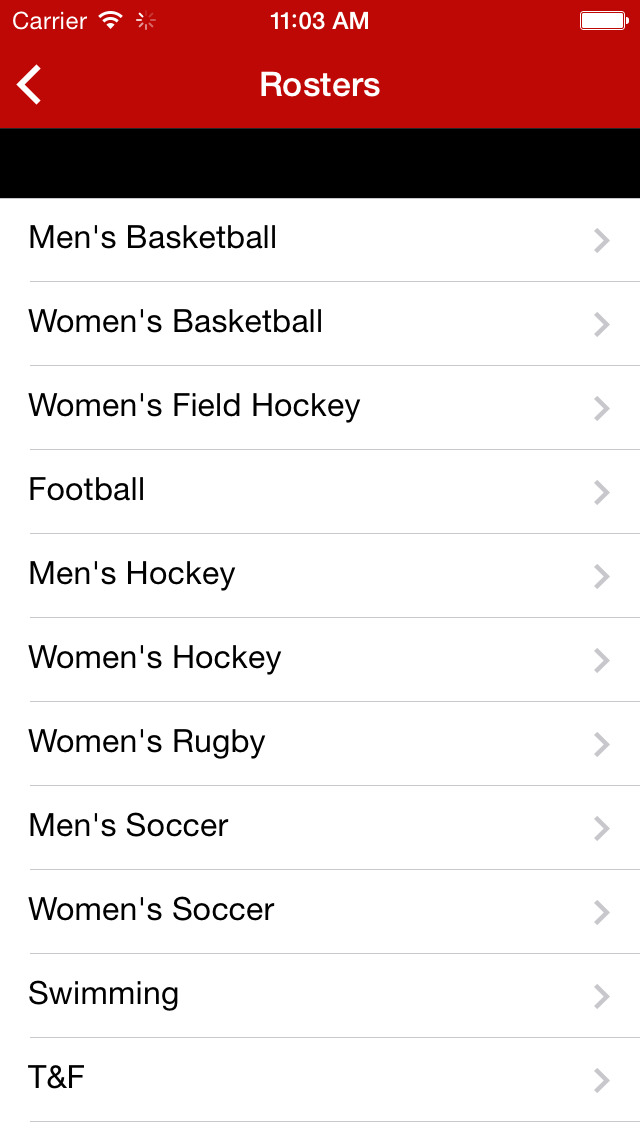Image resolution: width=640 pixels, height=1136 pixels.
Task: Select Women's Basketball from the list
Action: click(x=320, y=324)
